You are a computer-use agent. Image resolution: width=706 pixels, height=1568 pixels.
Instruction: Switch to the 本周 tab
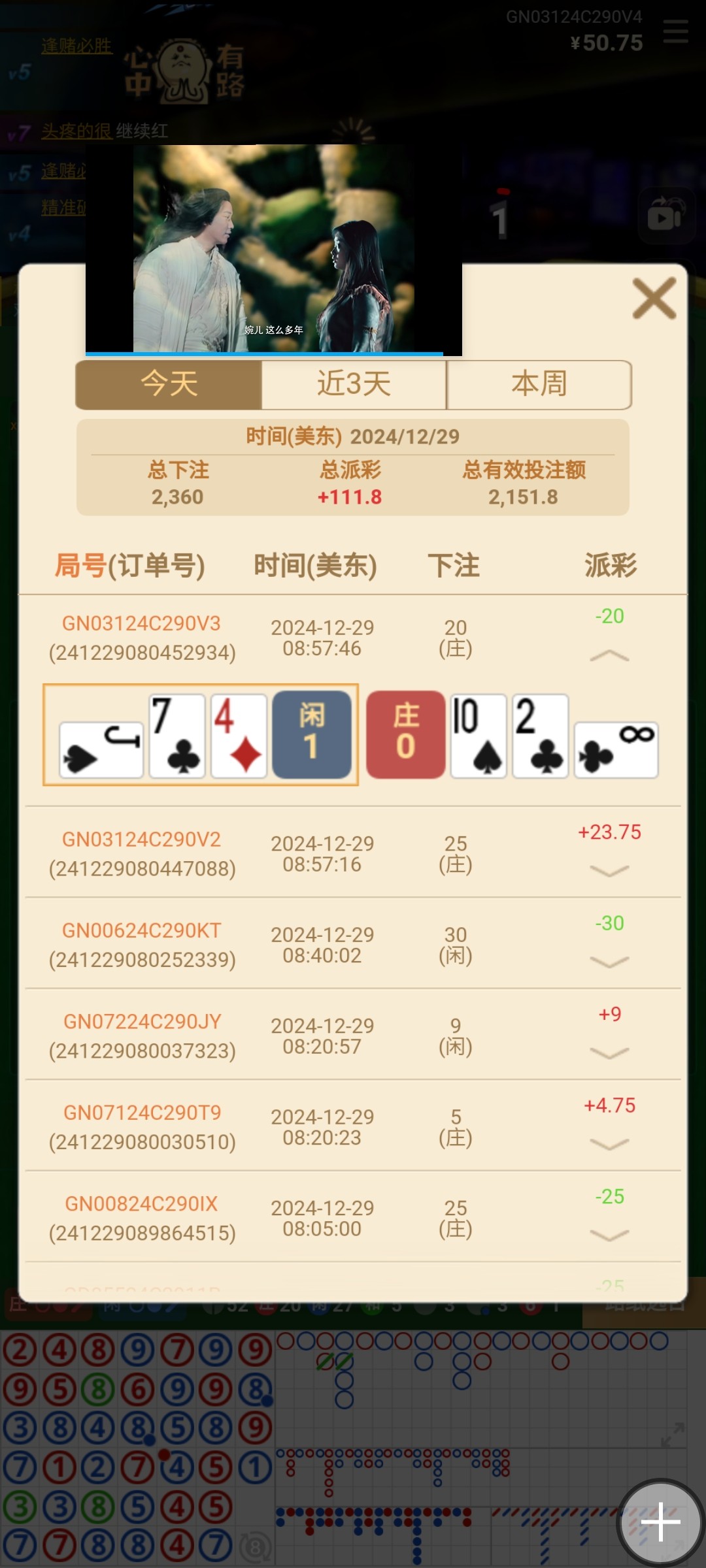(x=539, y=385)
